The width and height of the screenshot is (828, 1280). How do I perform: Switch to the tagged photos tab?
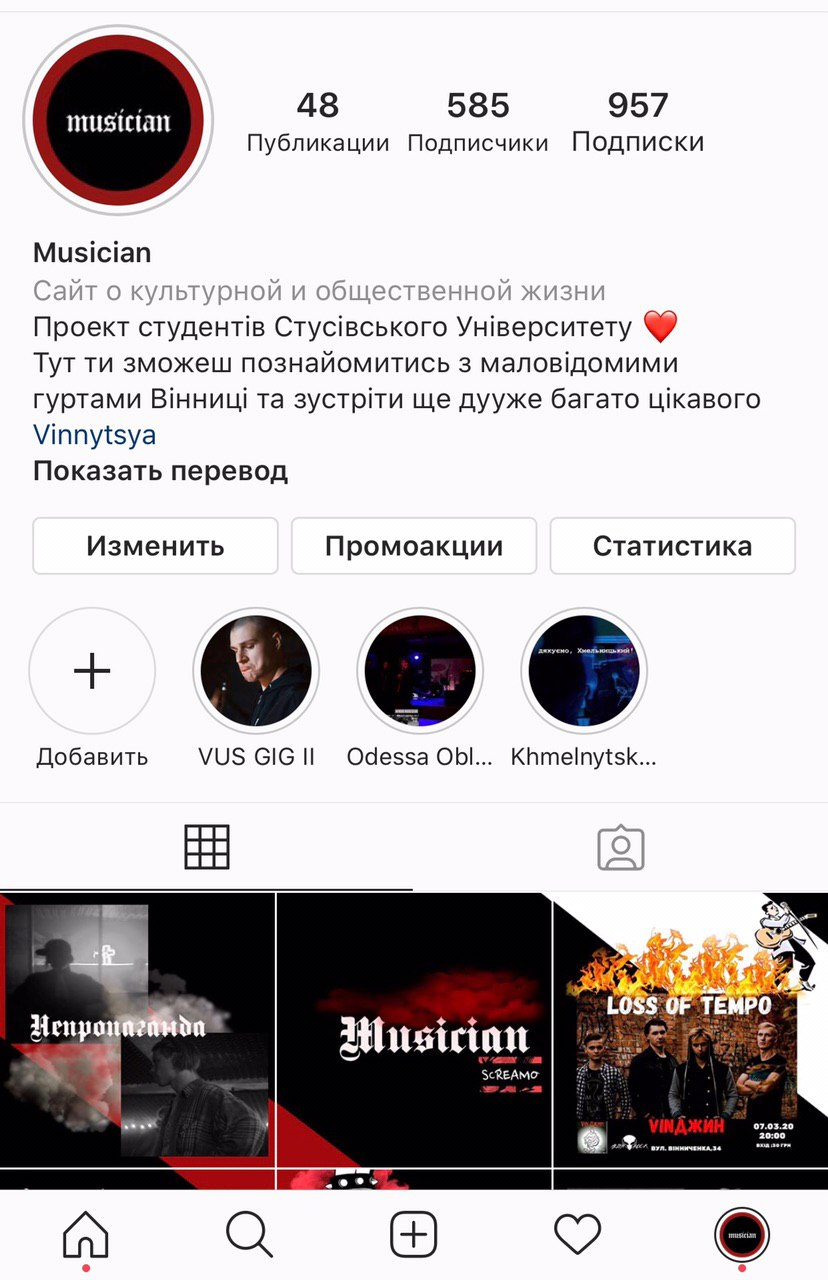[x=621, y=847]
